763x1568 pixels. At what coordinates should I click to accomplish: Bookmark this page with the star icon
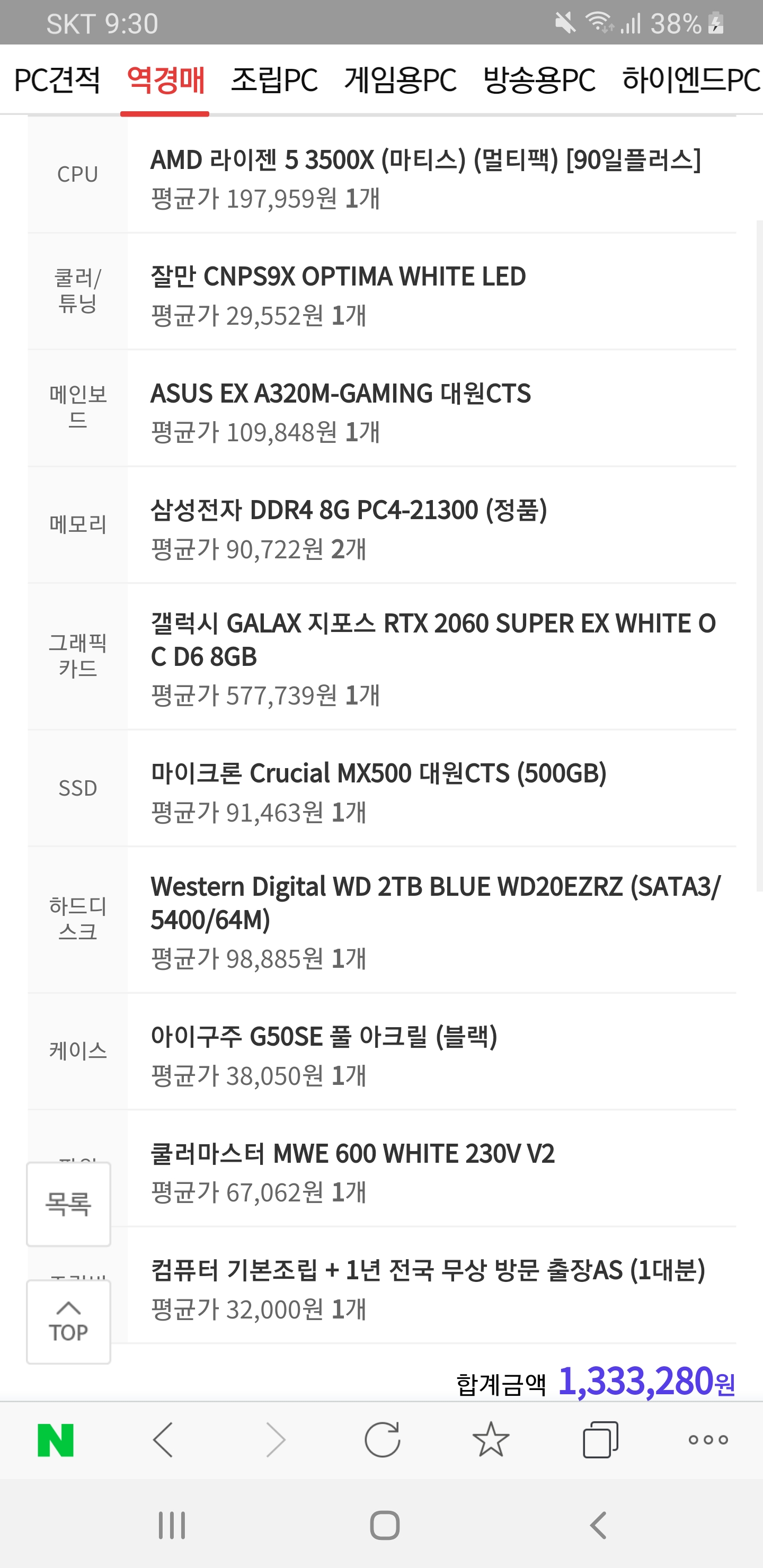pos(491,1440)
